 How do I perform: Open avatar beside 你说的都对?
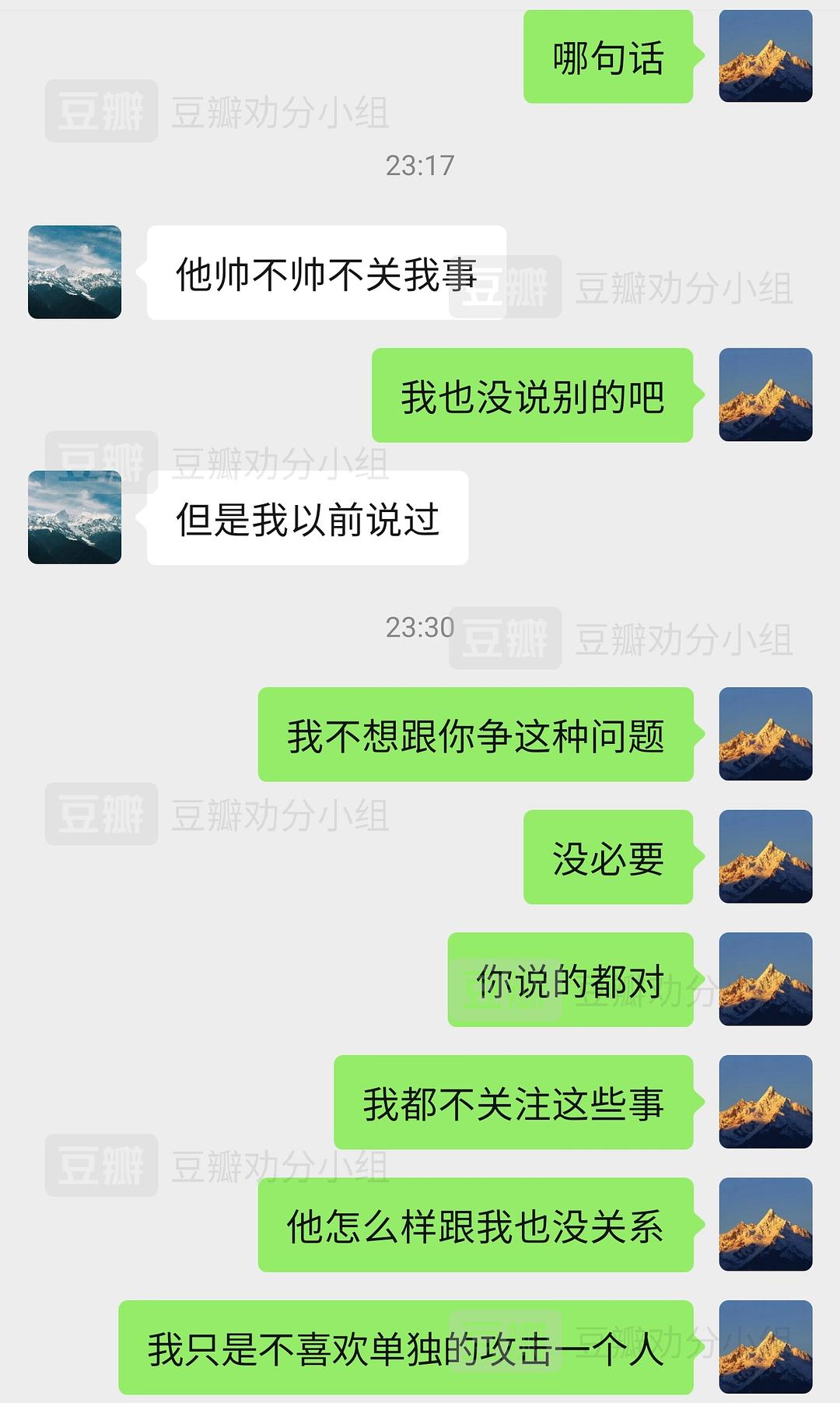coord(765,979)
